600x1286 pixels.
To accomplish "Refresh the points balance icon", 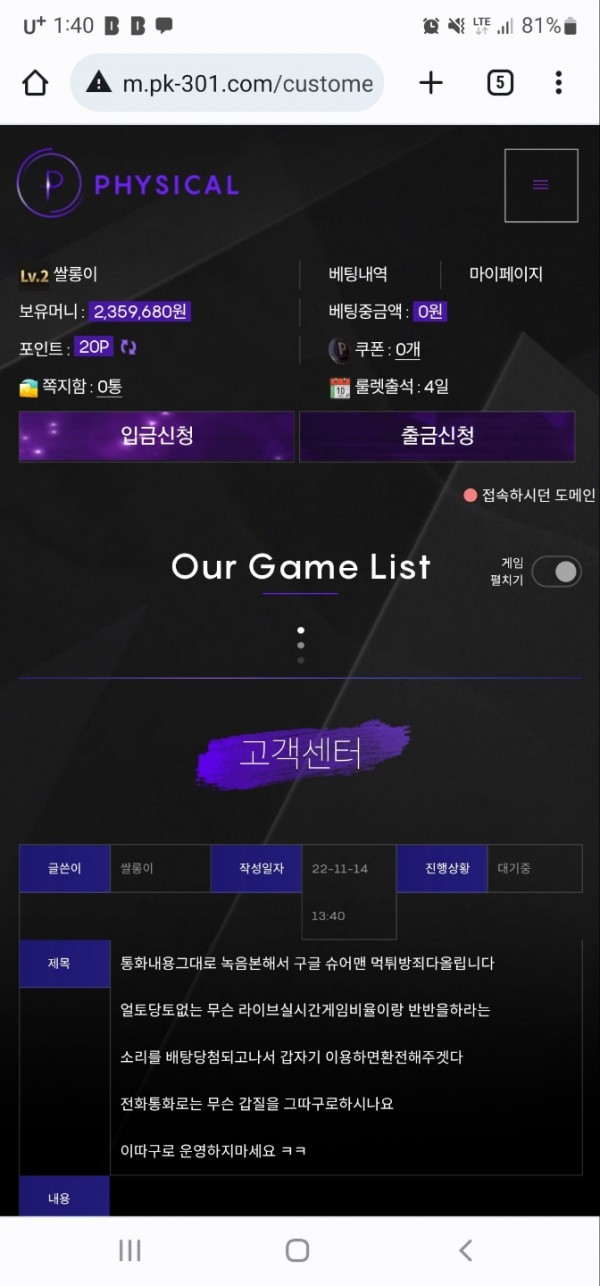I will (128, 347).
